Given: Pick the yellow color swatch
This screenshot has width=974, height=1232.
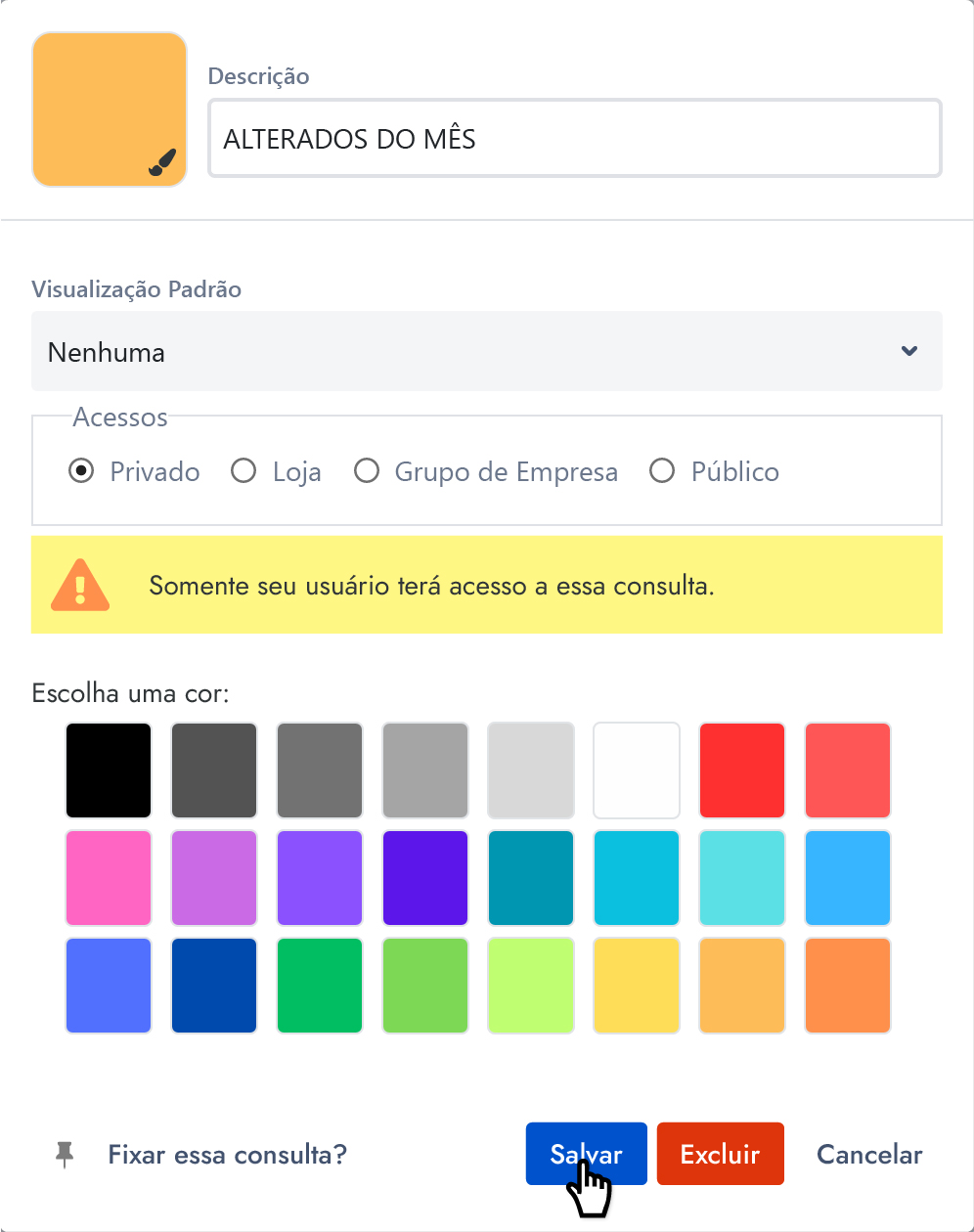Looking at the screenshot, I should pyautogui.click(x=637, y=986).
